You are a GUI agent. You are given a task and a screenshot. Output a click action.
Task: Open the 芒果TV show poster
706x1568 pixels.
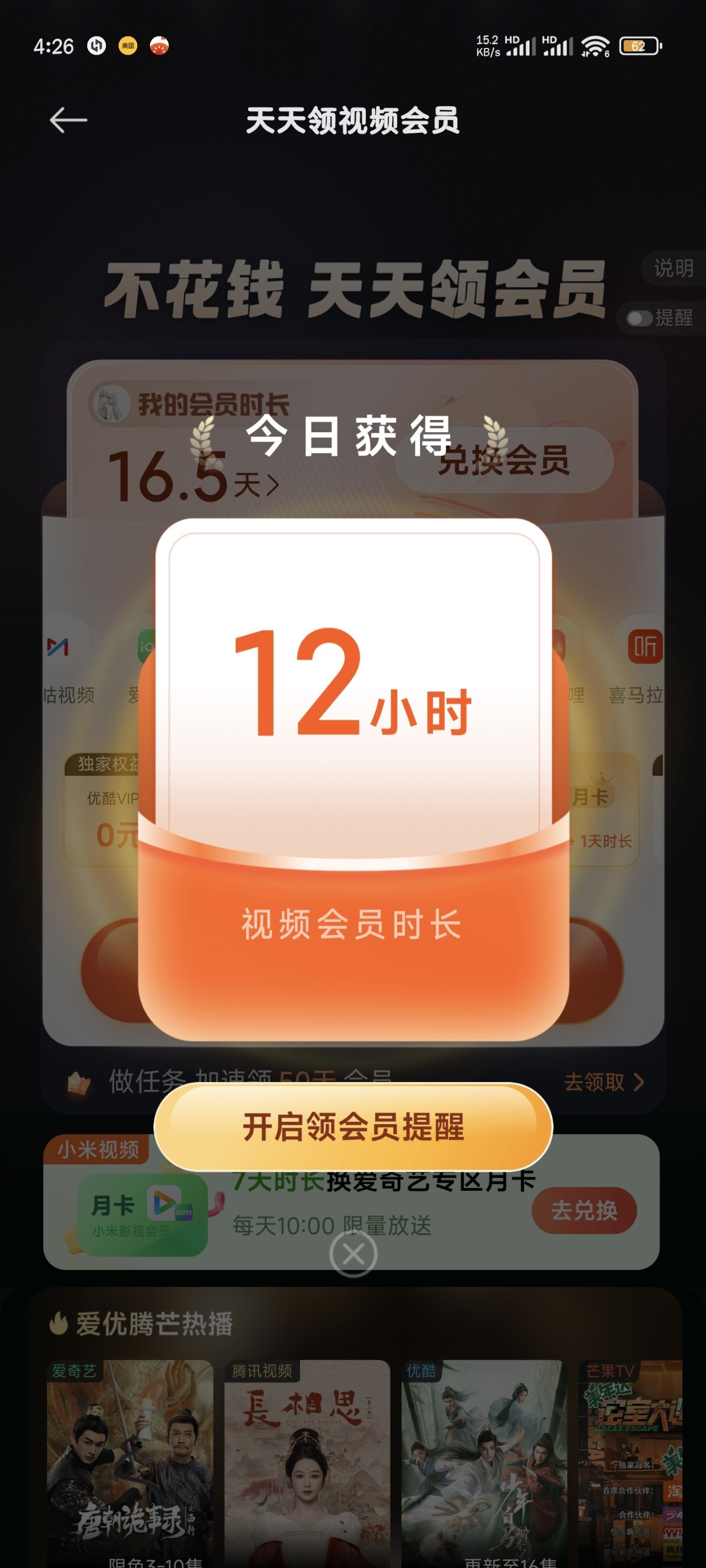point(631,1461)
